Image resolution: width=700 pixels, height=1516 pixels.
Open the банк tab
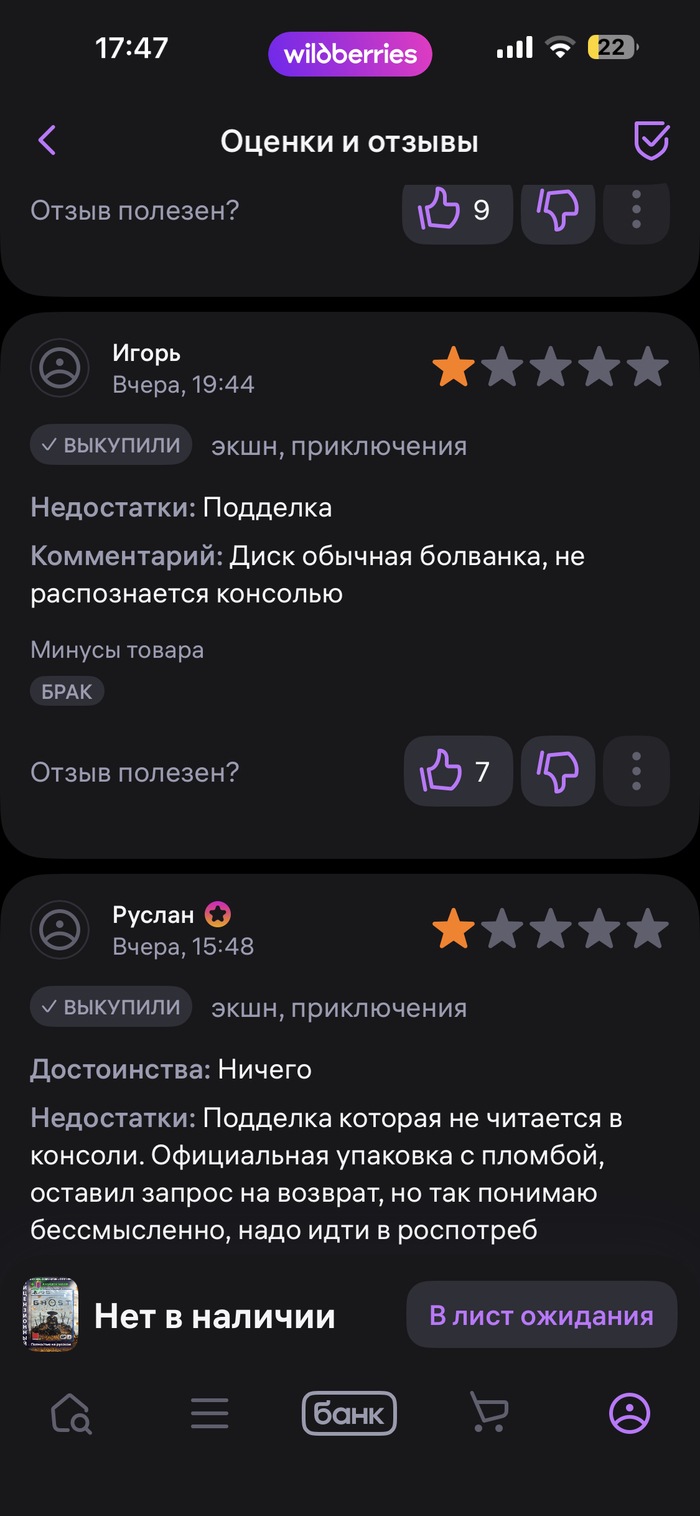click(x=350, y=1414)
